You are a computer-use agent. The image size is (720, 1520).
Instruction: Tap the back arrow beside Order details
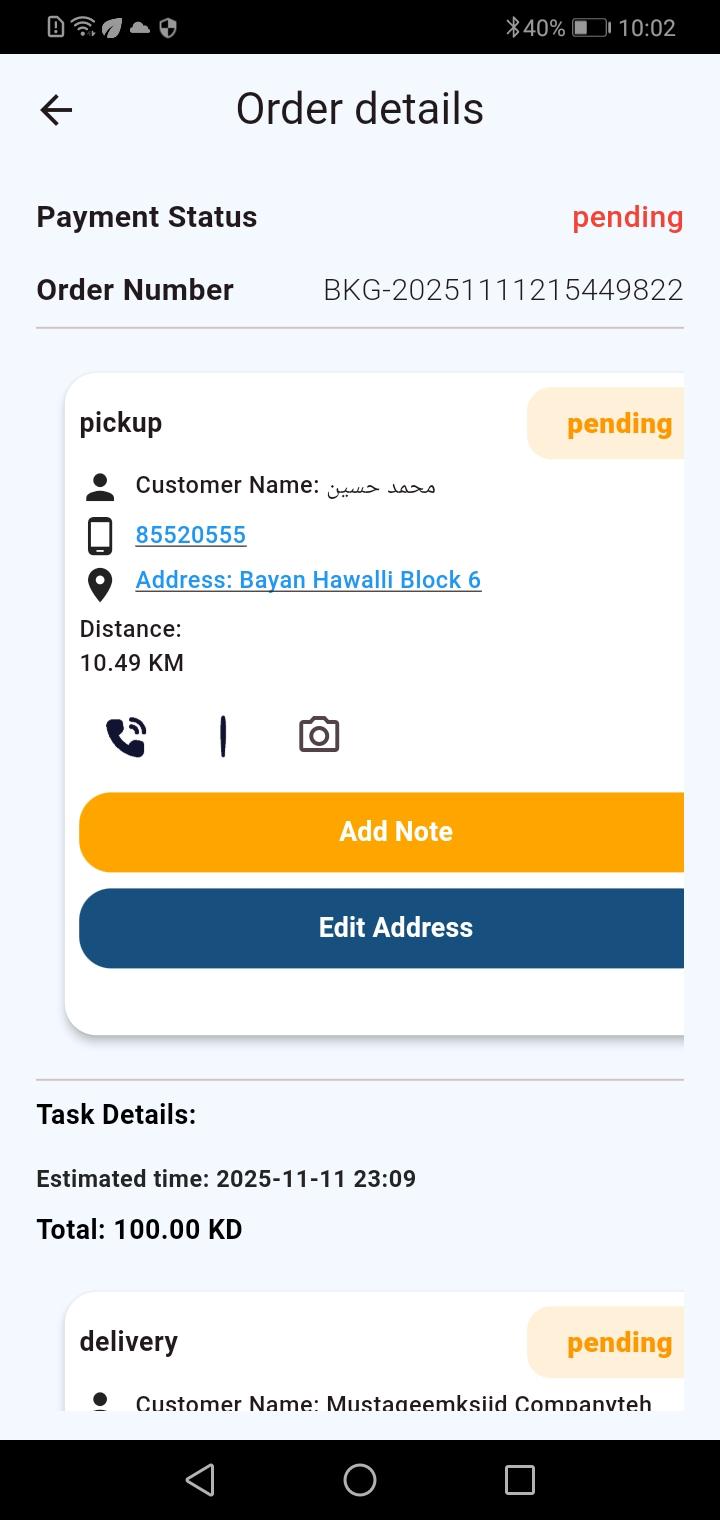(55, 110)
